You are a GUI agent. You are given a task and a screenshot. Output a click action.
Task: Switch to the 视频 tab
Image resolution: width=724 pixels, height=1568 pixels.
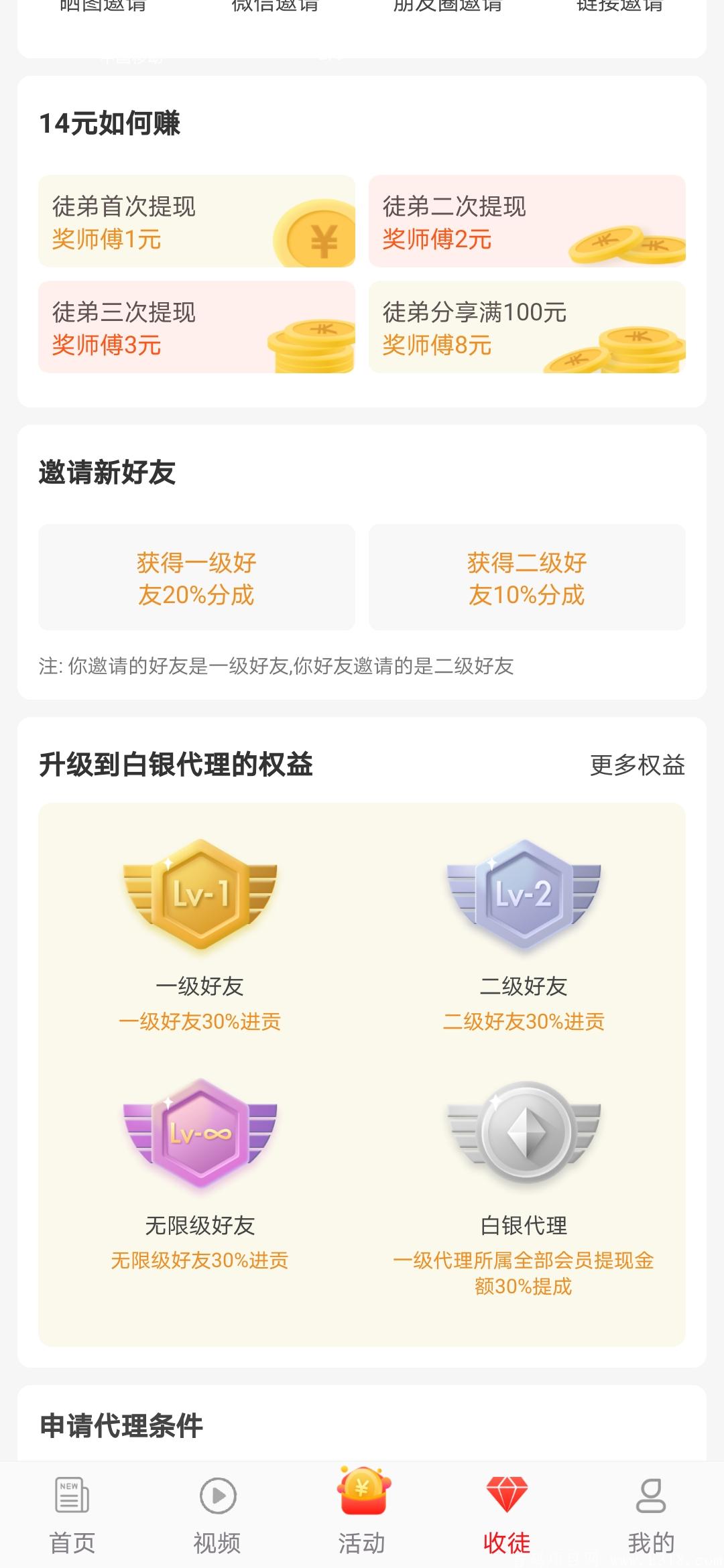217,1514
